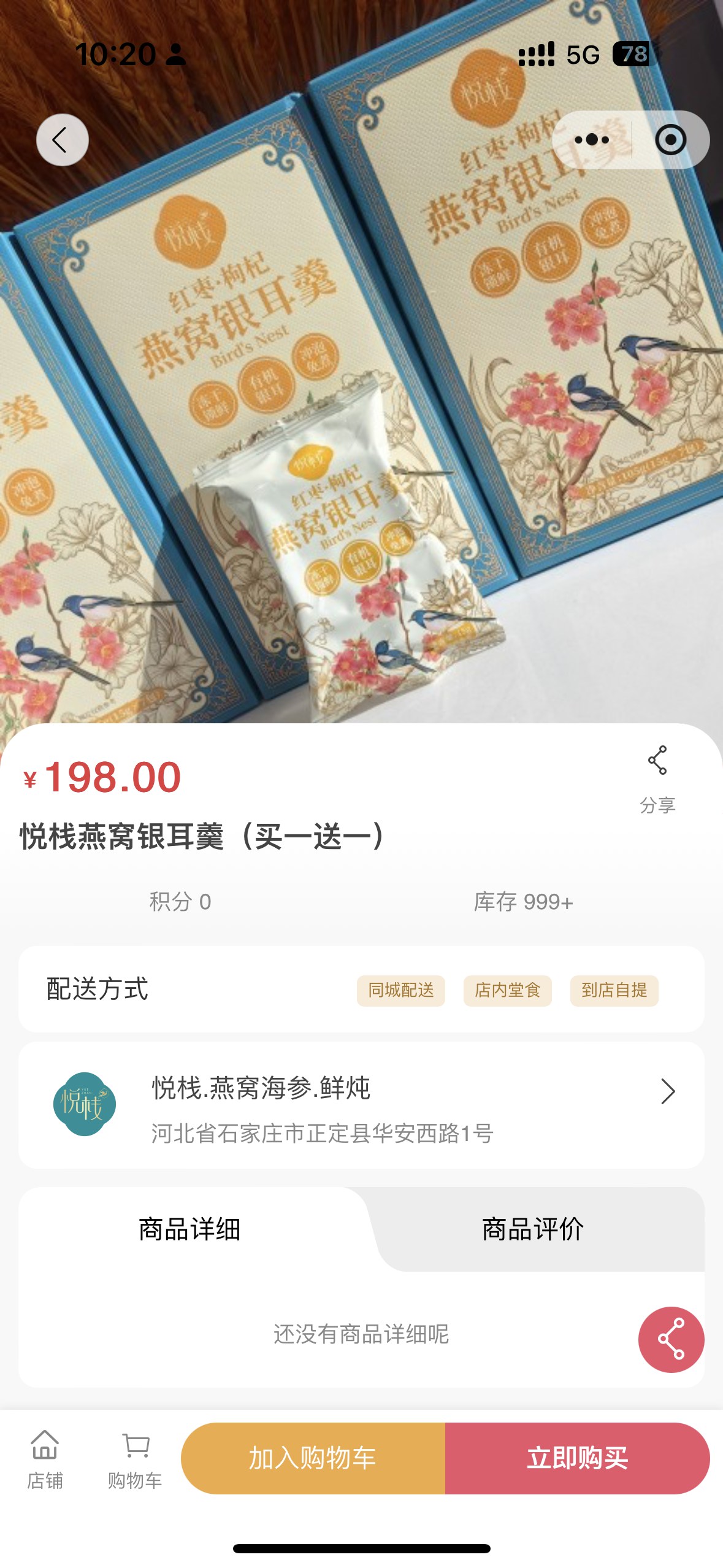
Task: Go to 店铺 shop home
Action: (45, 1459)
